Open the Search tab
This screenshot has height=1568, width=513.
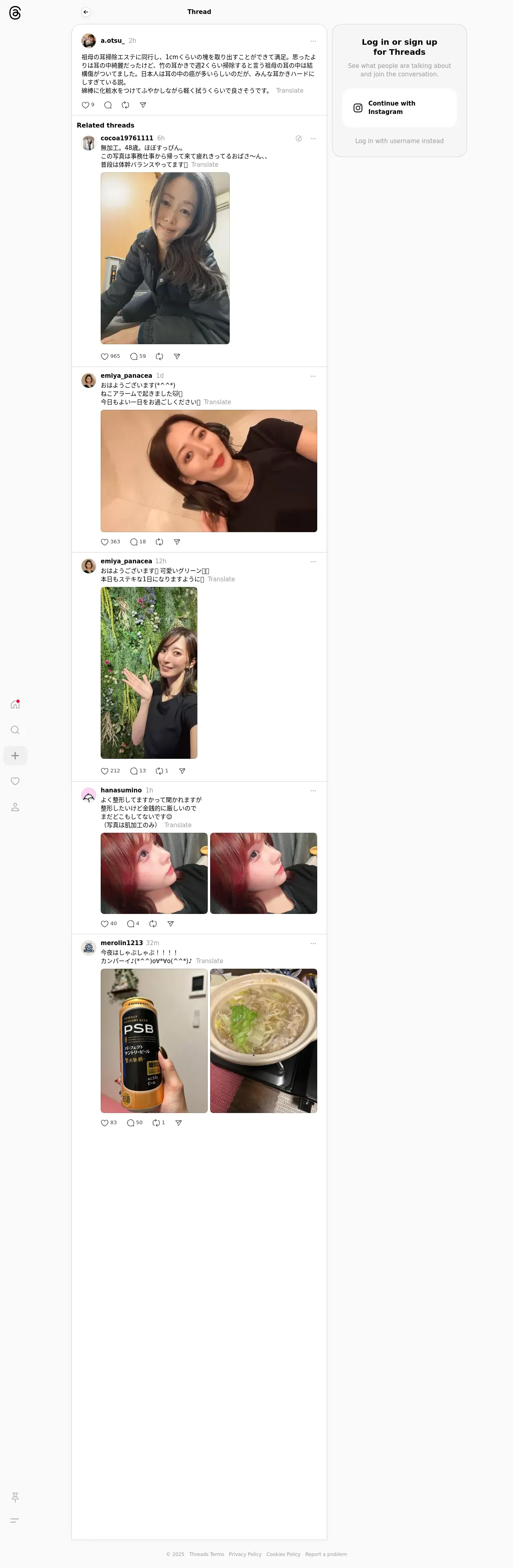[15, 730]
